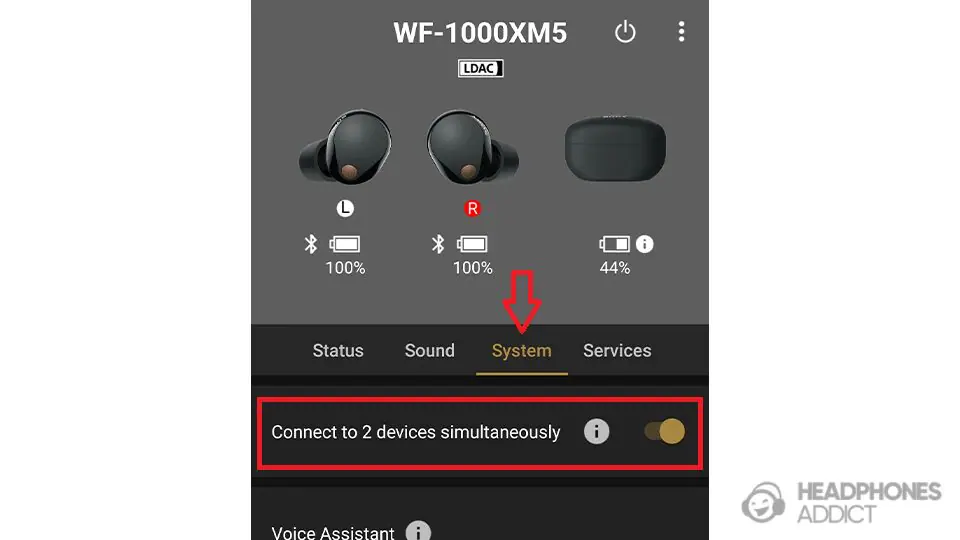Viewport: 960px width, 540px height.
Task: Switch to the Status tab
Action: pyautogui.click(x=338, y=351)
